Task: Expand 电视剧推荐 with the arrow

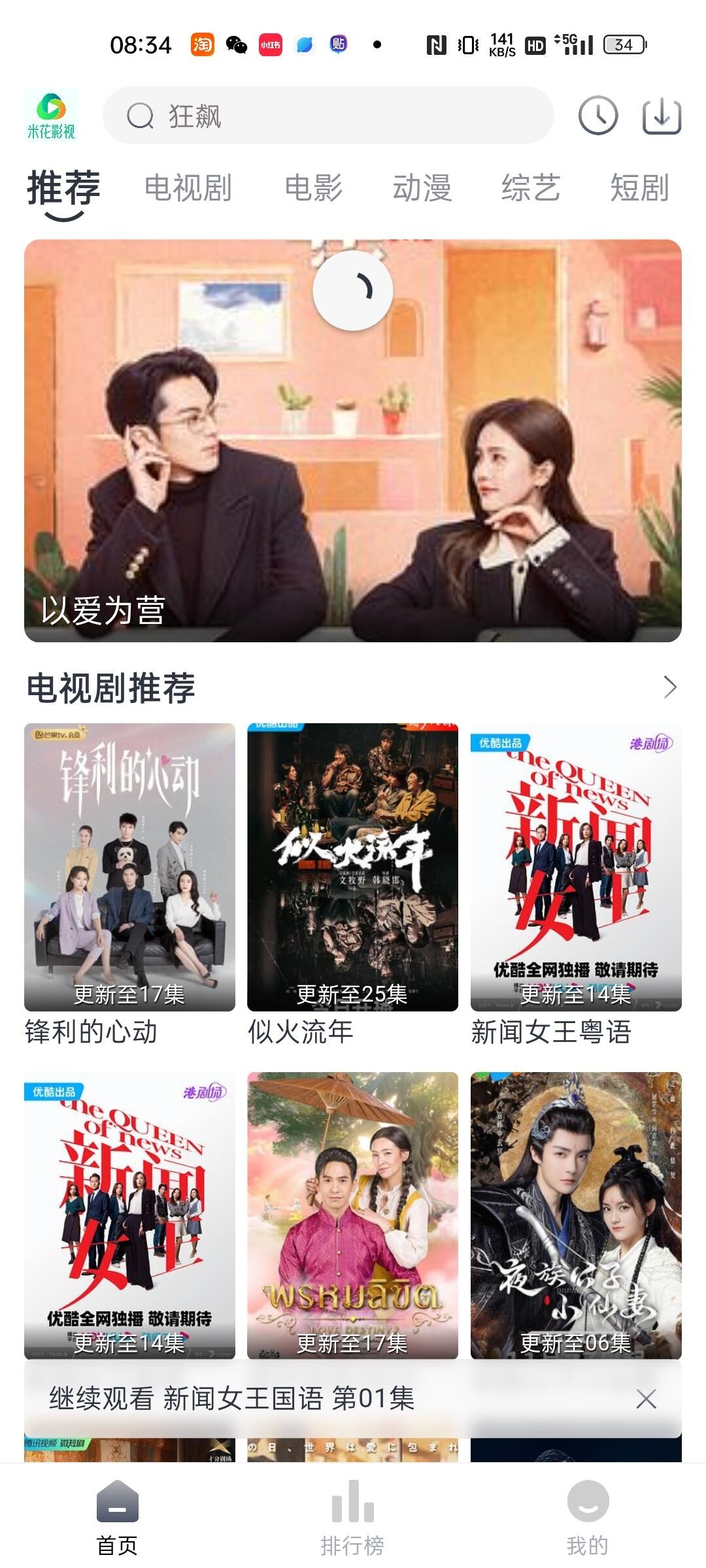Action: [x=669, y=687]
